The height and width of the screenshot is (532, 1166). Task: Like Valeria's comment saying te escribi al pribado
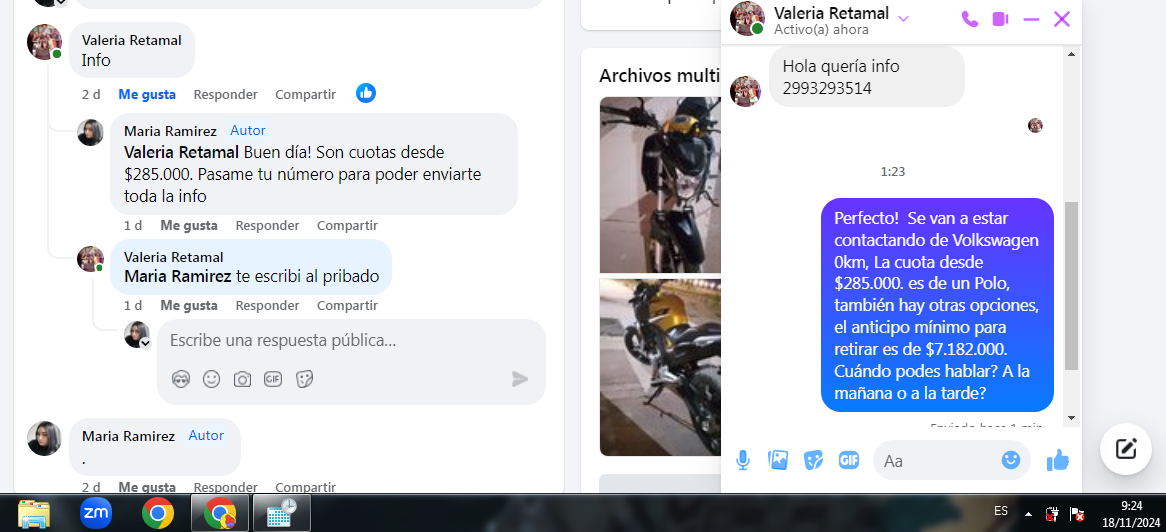pos(188,305)
